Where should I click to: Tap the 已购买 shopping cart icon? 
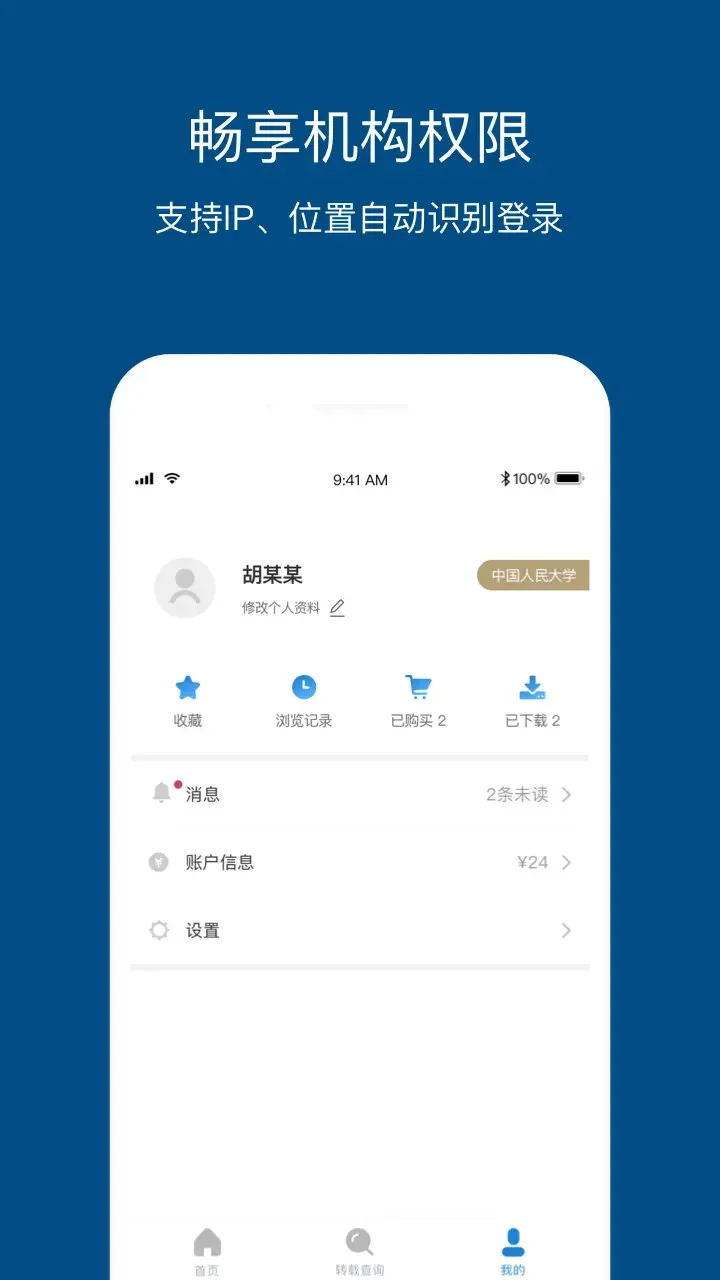point(418,688)
